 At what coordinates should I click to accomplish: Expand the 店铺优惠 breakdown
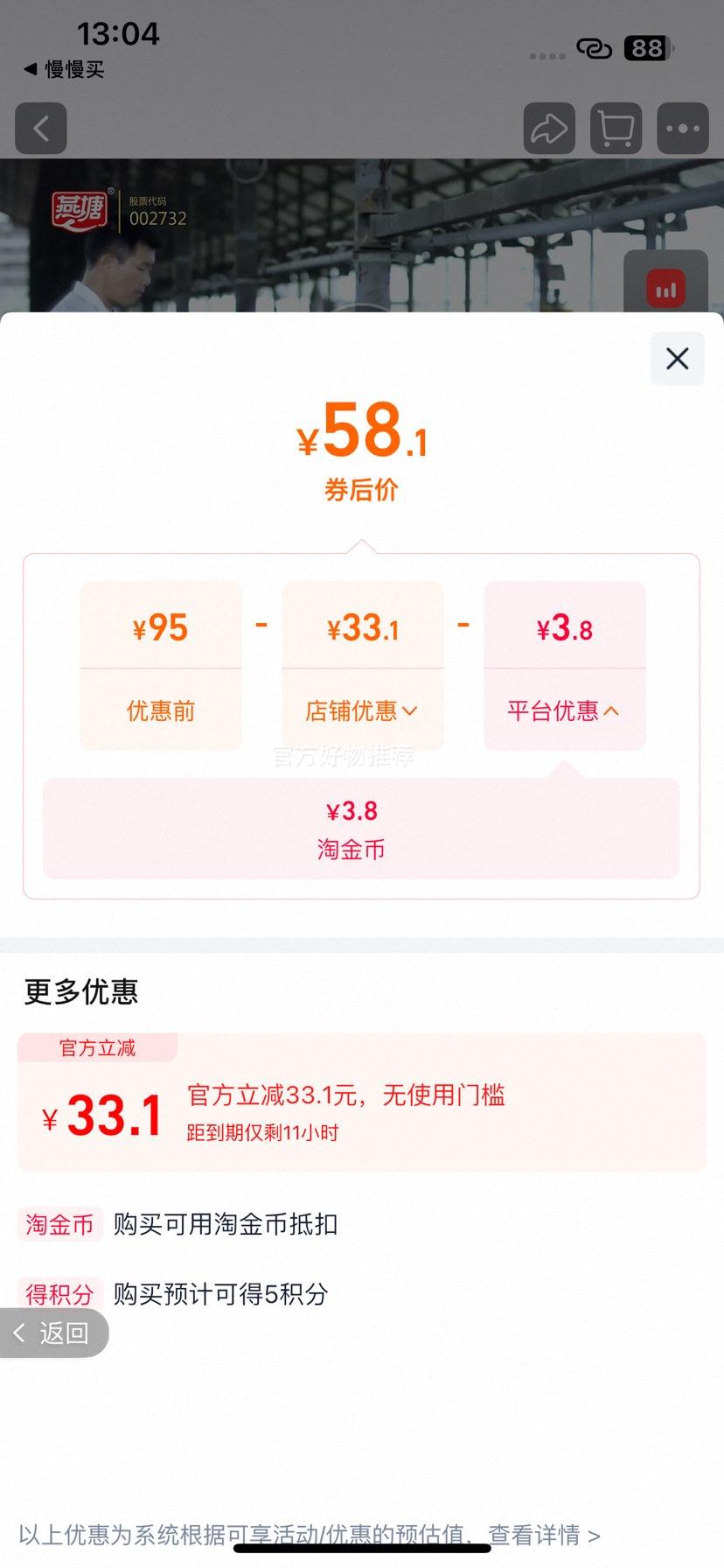tap(362, 710)
